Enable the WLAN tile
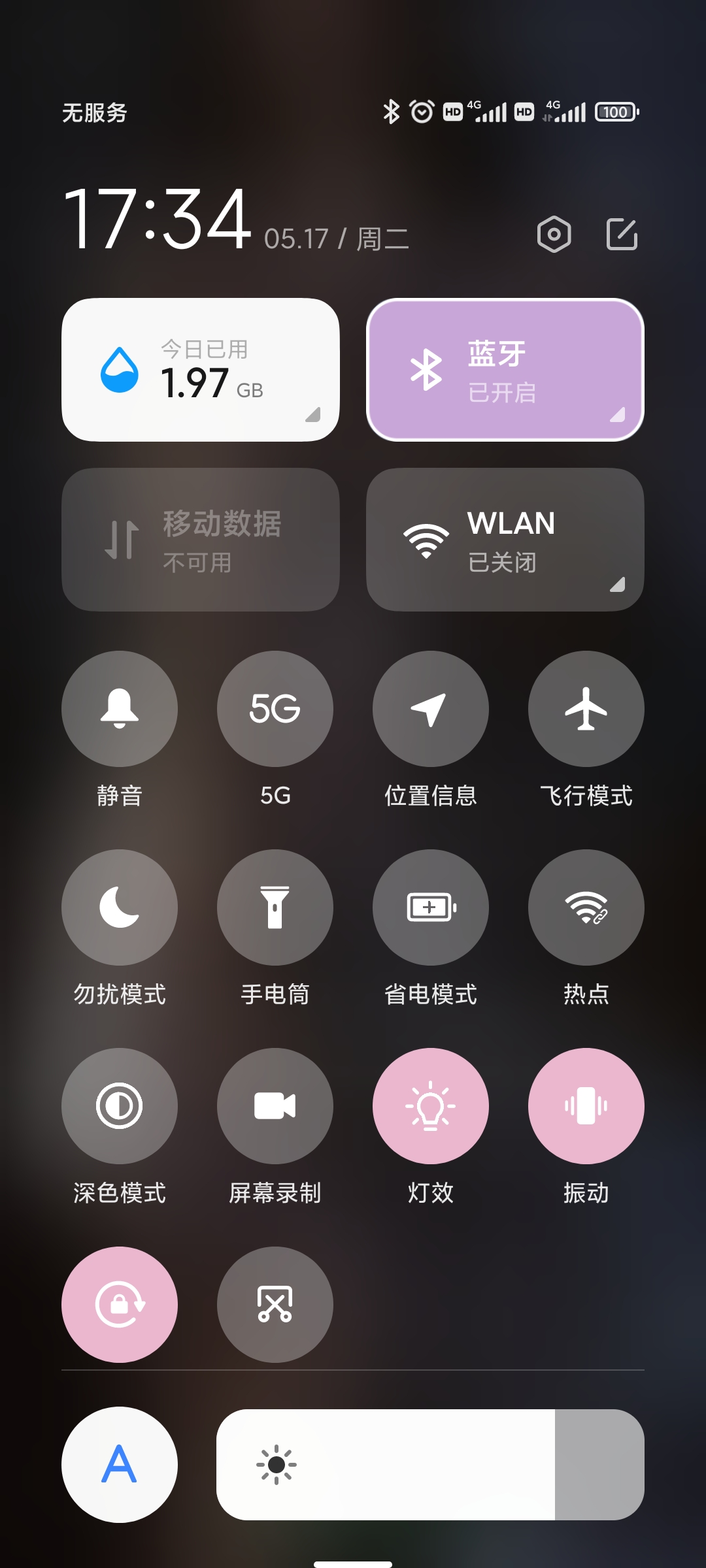 click(505, 540)
